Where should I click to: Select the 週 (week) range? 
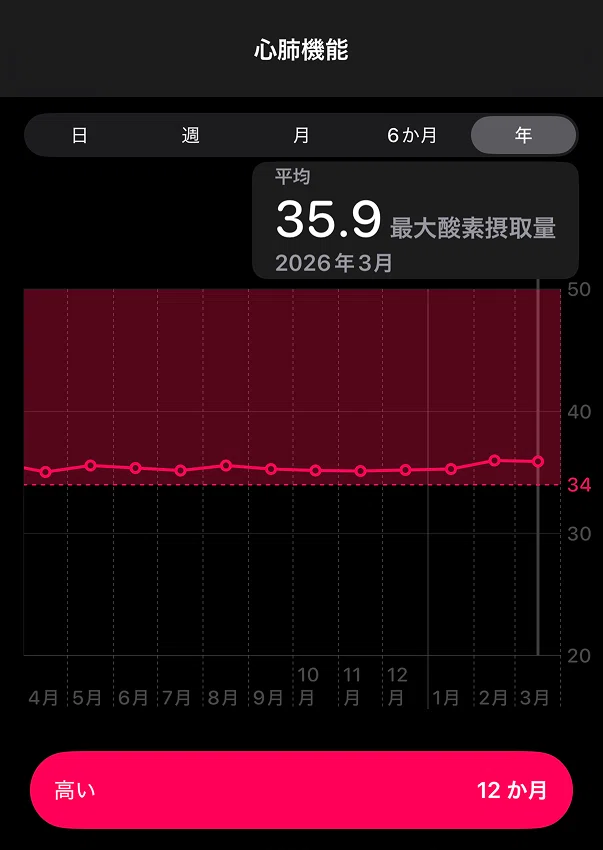click(190, 136)
